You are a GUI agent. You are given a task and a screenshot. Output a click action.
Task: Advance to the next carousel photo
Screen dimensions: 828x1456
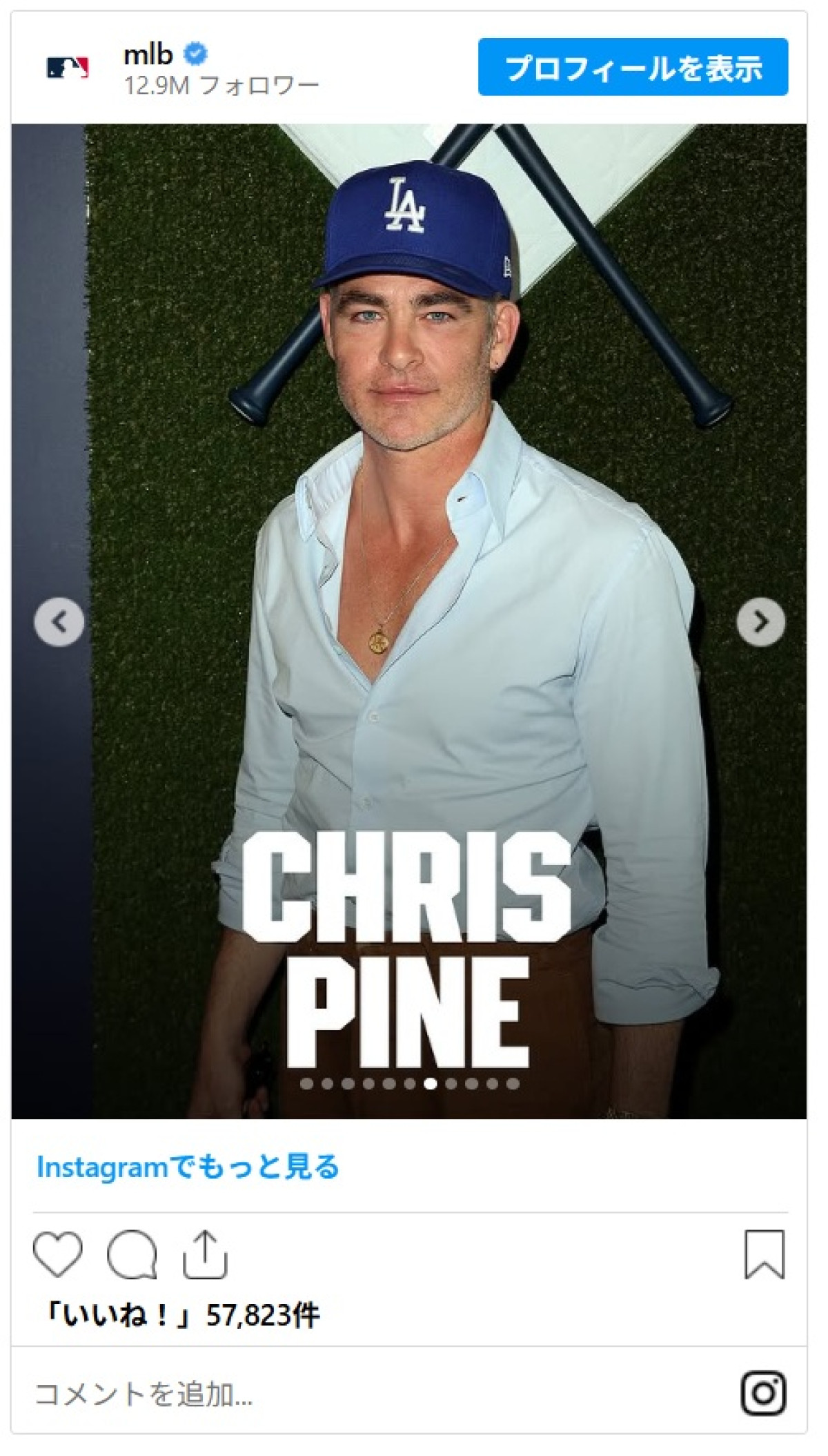(x=760, y=622)
